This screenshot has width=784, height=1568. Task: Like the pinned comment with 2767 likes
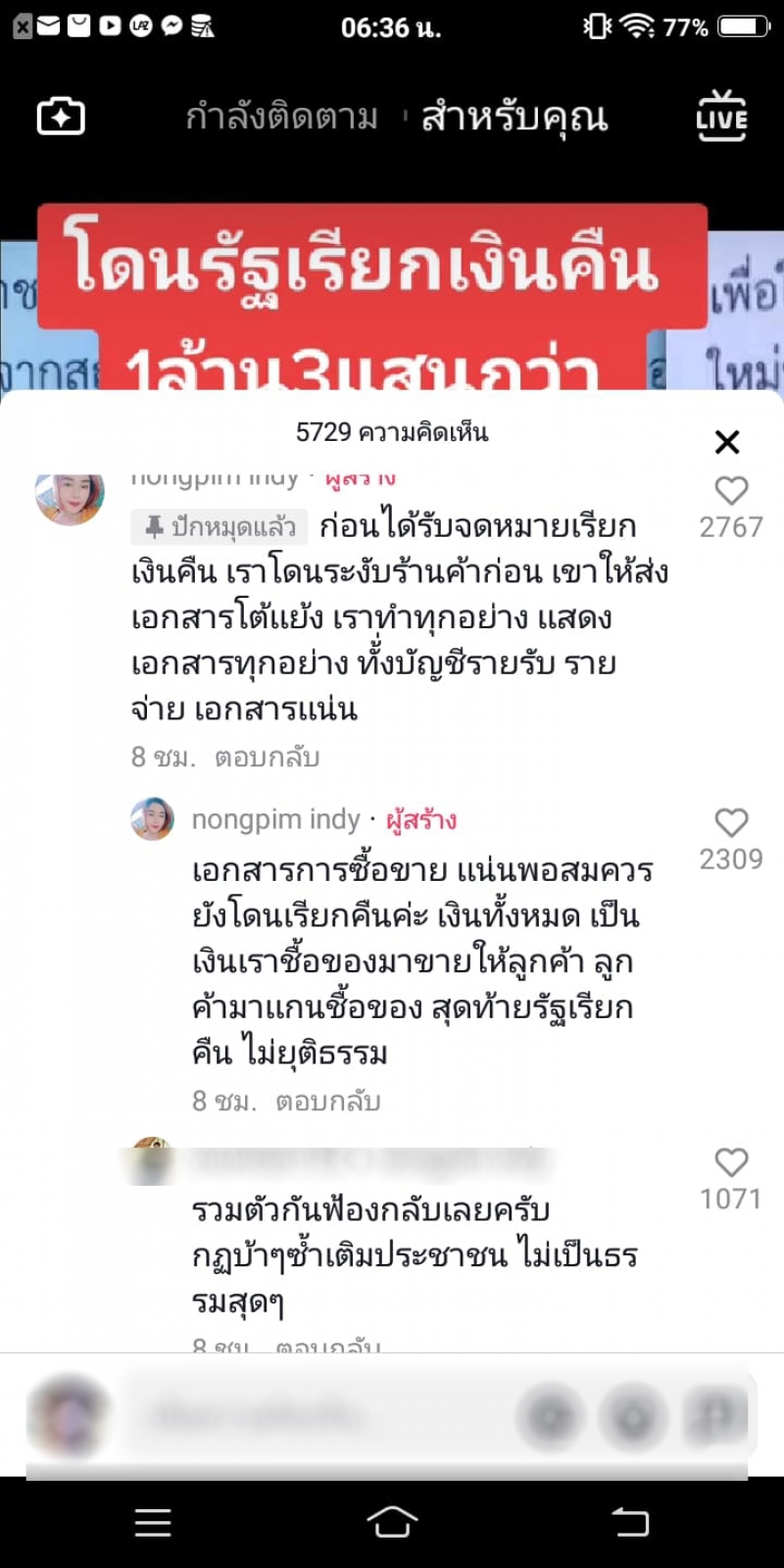tap(731, 491)
